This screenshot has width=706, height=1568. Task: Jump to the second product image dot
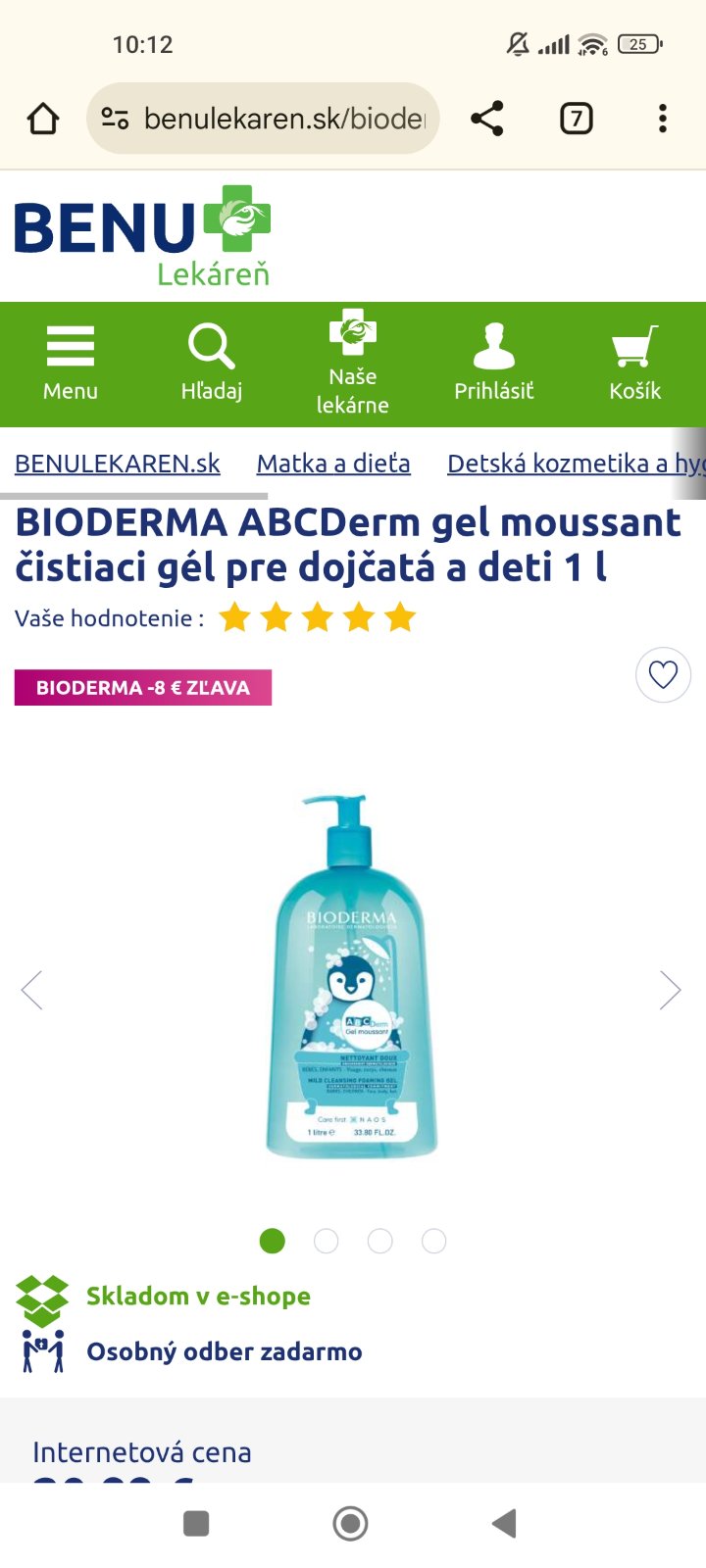pyautogui.click(x=326, y=1241)
